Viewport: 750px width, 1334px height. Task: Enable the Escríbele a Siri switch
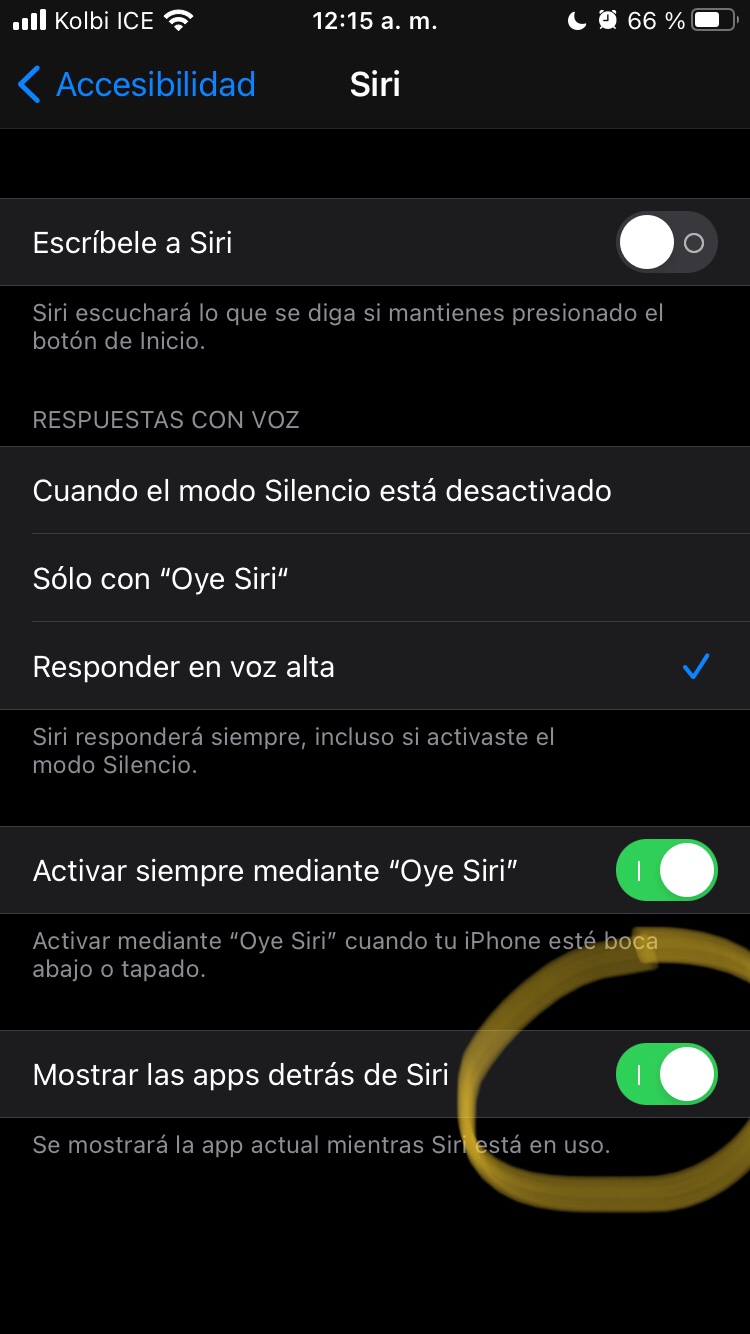click(x=666, y=242)
